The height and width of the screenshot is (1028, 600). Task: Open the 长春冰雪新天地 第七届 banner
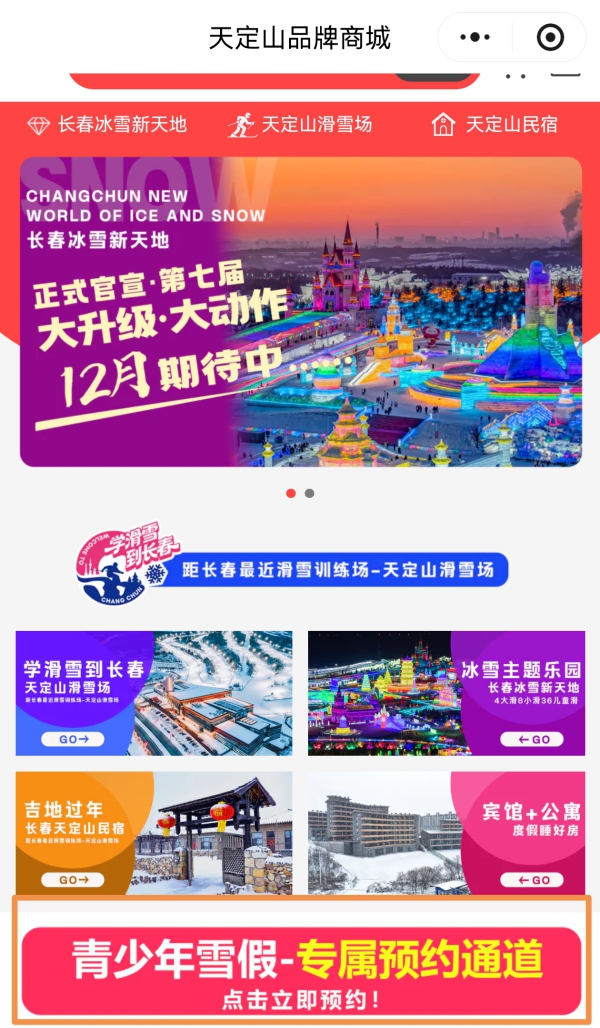300,311
